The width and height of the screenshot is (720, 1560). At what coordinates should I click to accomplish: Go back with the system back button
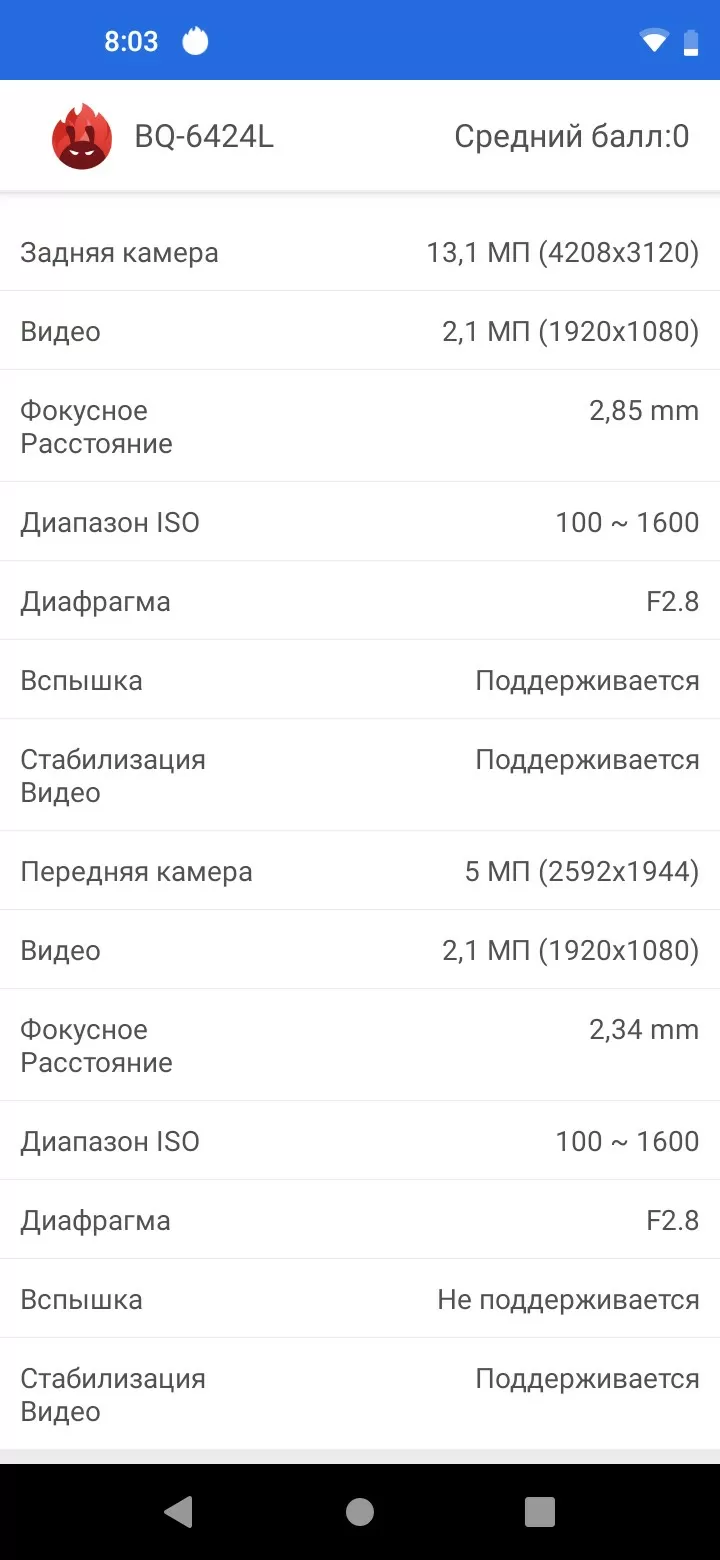pyautogui.click(x=179, y=1512)
